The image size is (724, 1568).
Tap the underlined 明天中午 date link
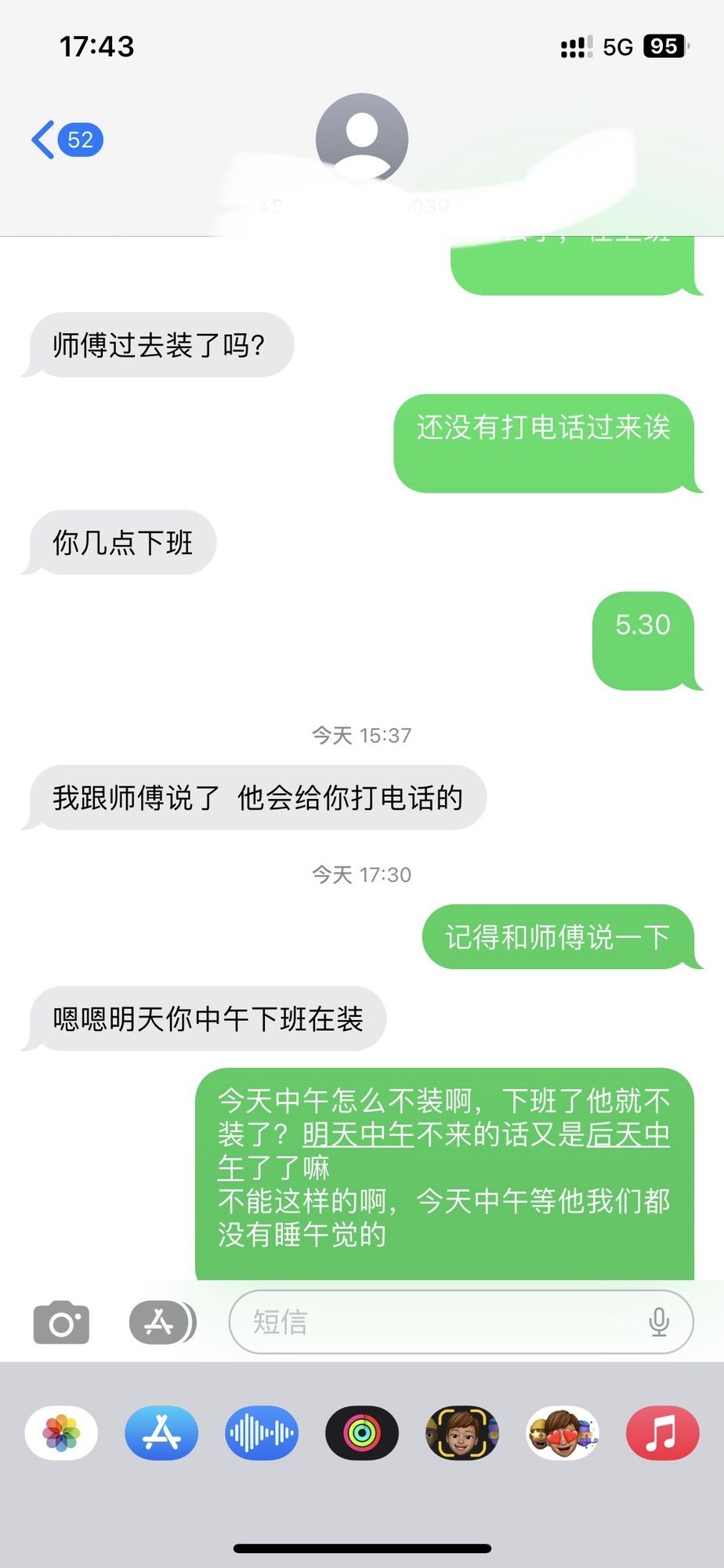pos(358,1134)
